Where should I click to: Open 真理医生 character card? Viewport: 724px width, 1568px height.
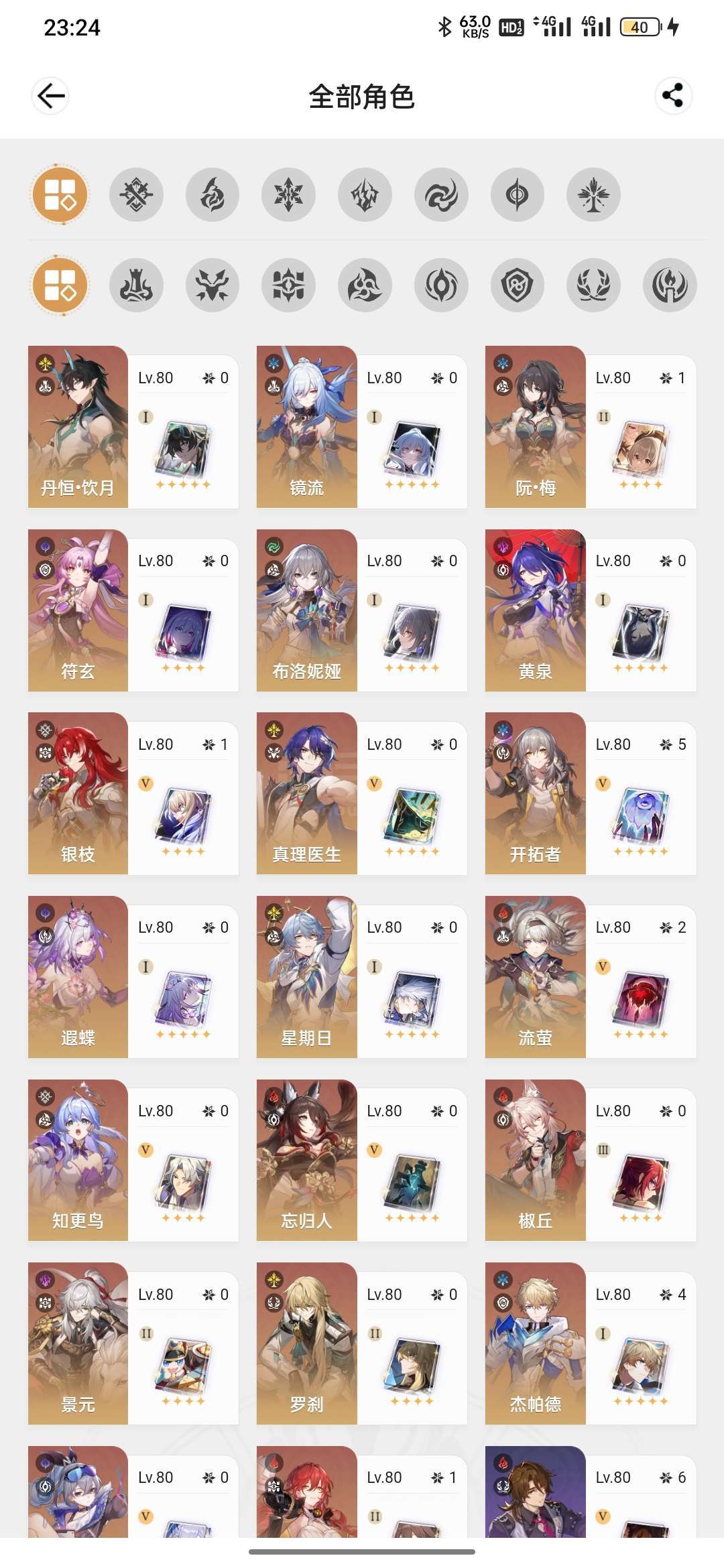click(x=362, y=793)
